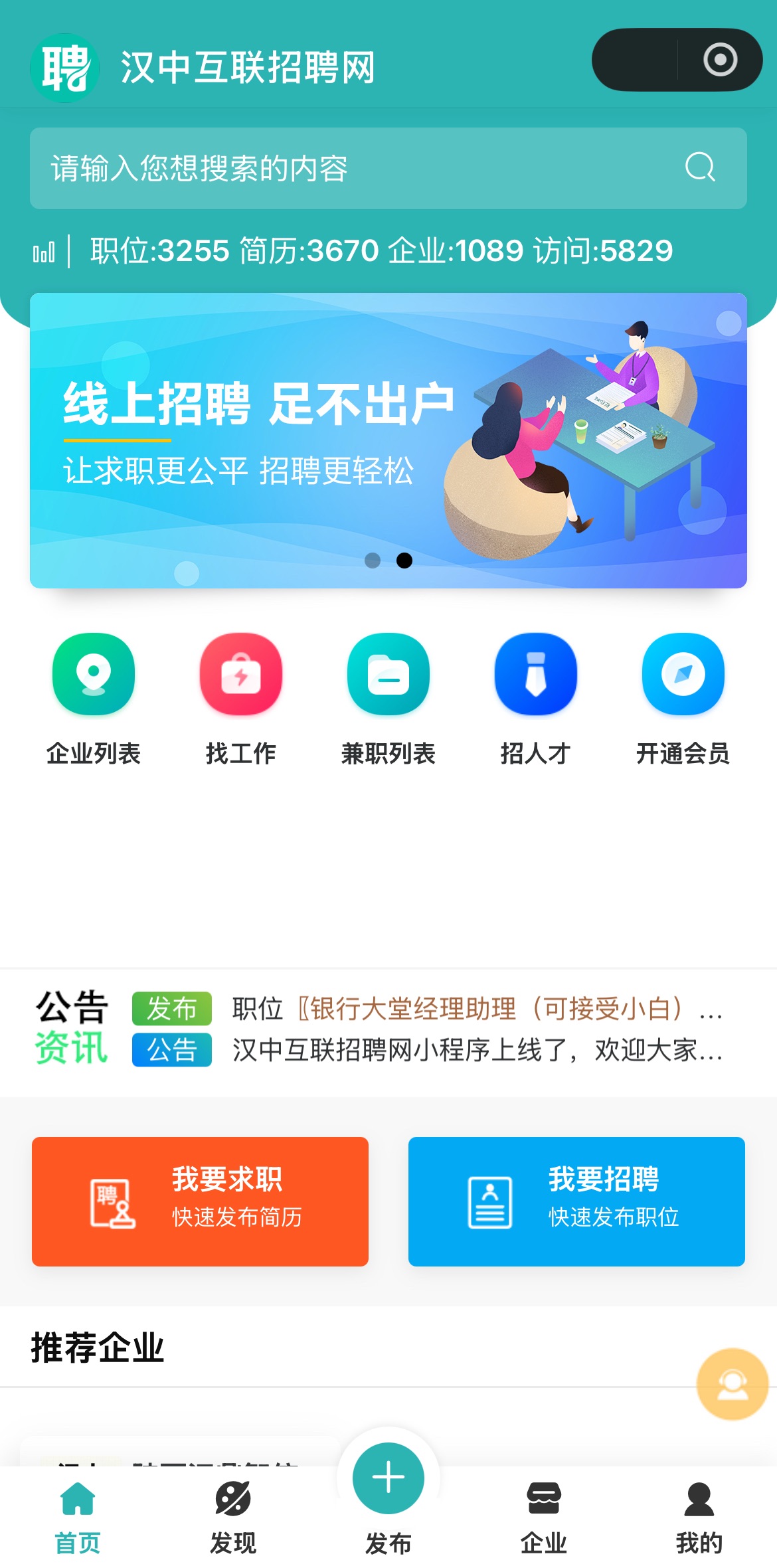The width and height of the screenshot is (777, 1568).
Task: Switch to the 企业 tab
Action: click(x=543, y=1518)
